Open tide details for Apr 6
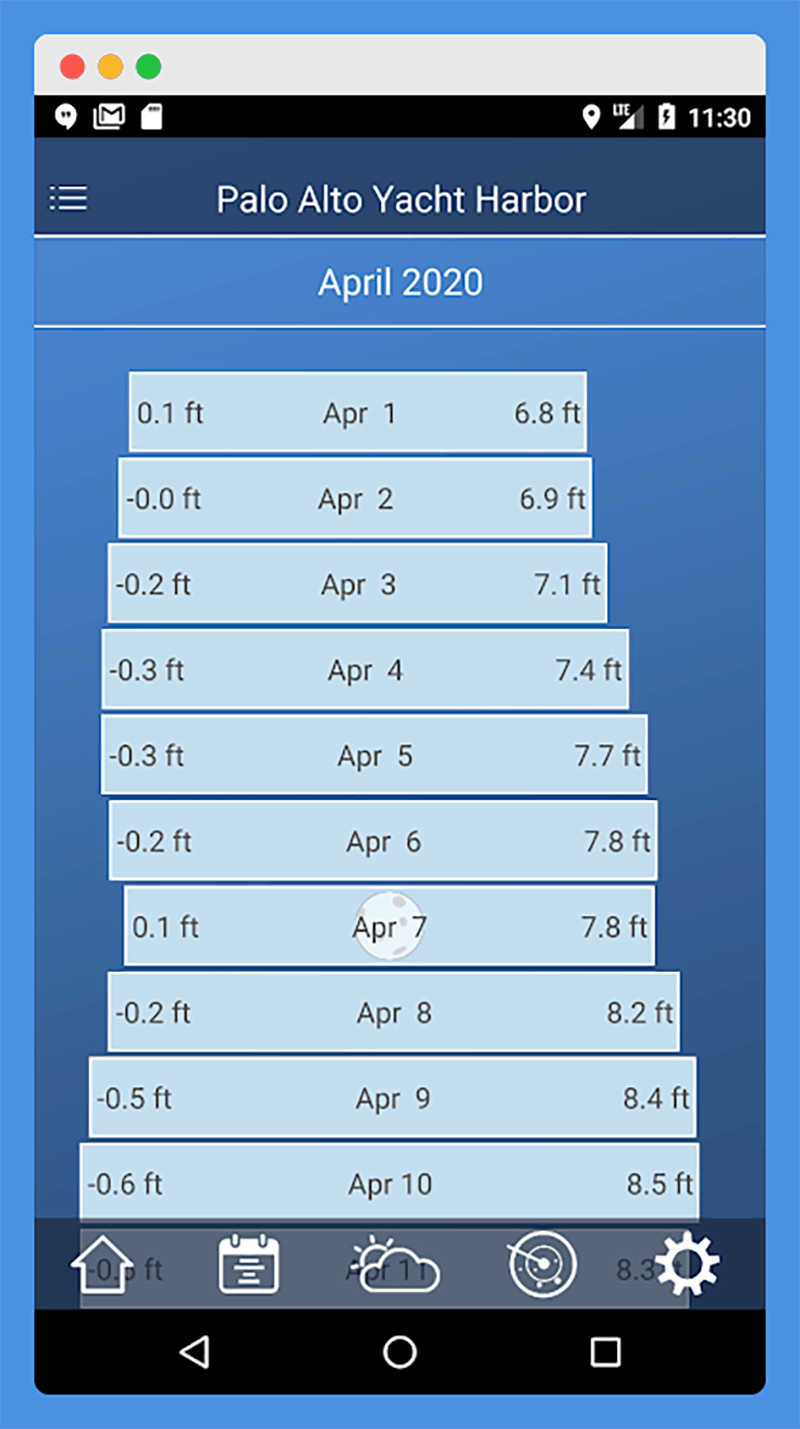The image size is (800, 1429). 383,841
